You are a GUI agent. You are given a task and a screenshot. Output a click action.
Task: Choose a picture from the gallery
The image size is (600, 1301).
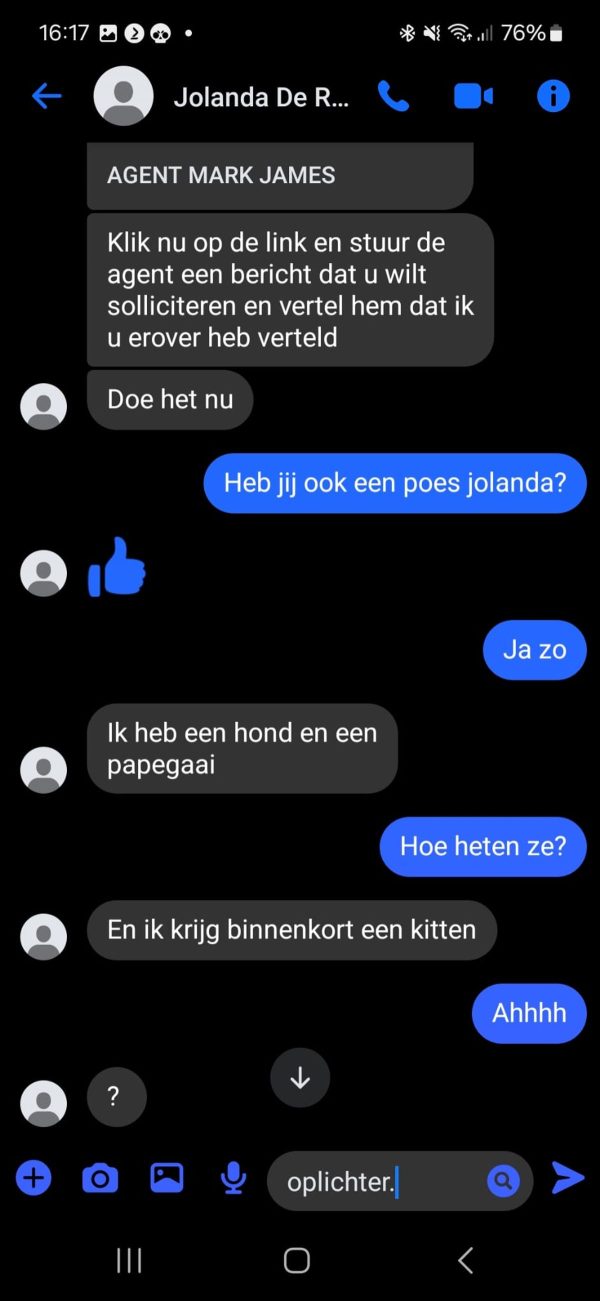coord(167,1179)
